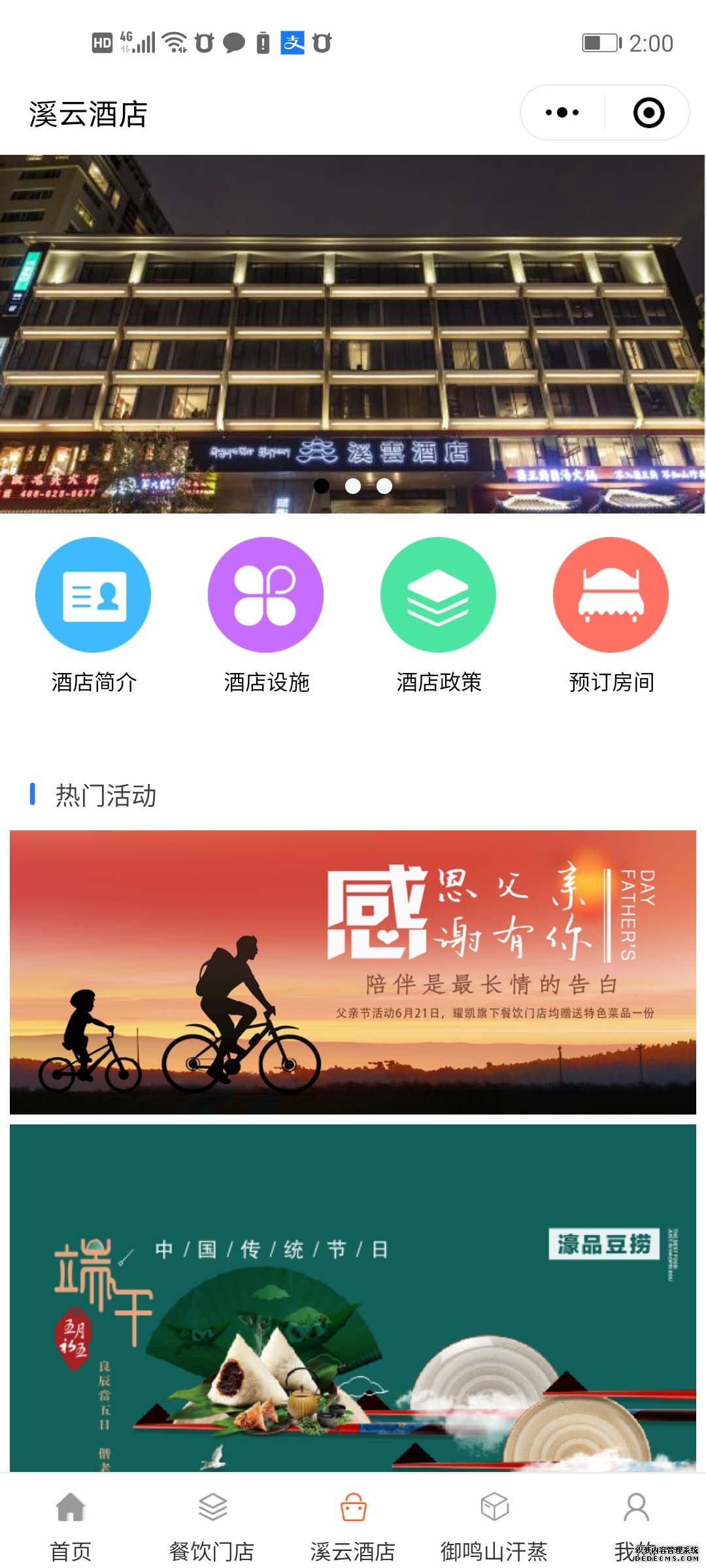The image size is (706, 1568).
Task: Switch to the 餐饮门店 tab
Action: (x=212, y=1526)
